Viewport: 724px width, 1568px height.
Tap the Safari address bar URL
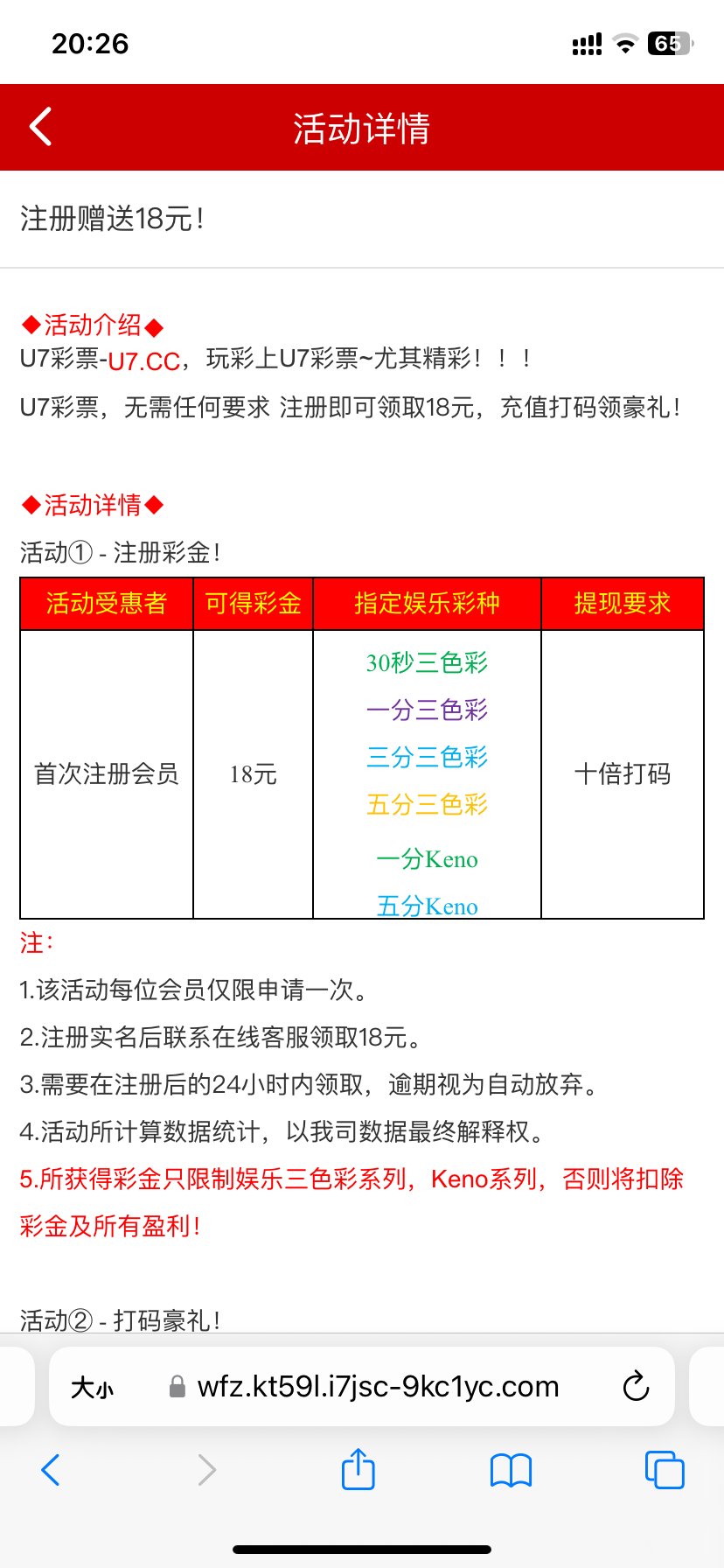click(378, 1387)
